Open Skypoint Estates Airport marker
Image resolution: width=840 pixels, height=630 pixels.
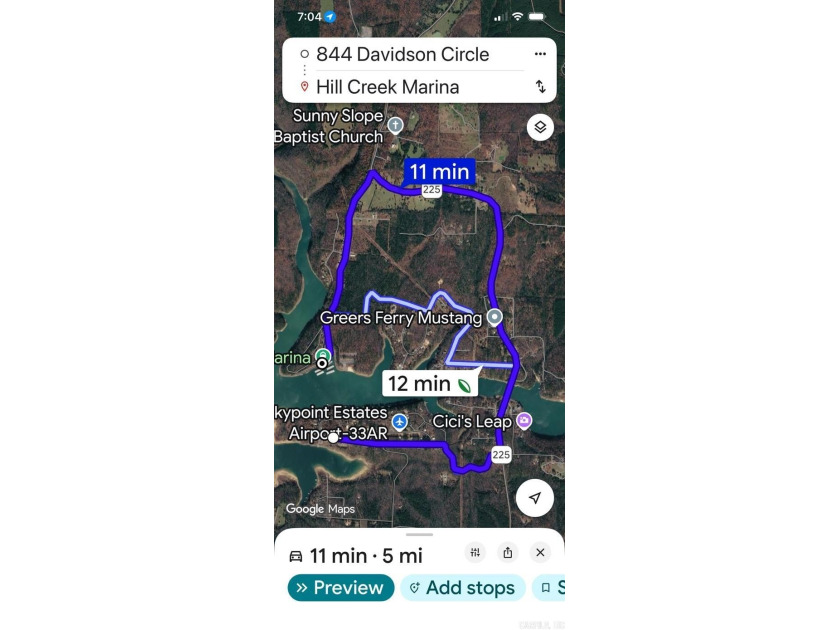point(399,423)
